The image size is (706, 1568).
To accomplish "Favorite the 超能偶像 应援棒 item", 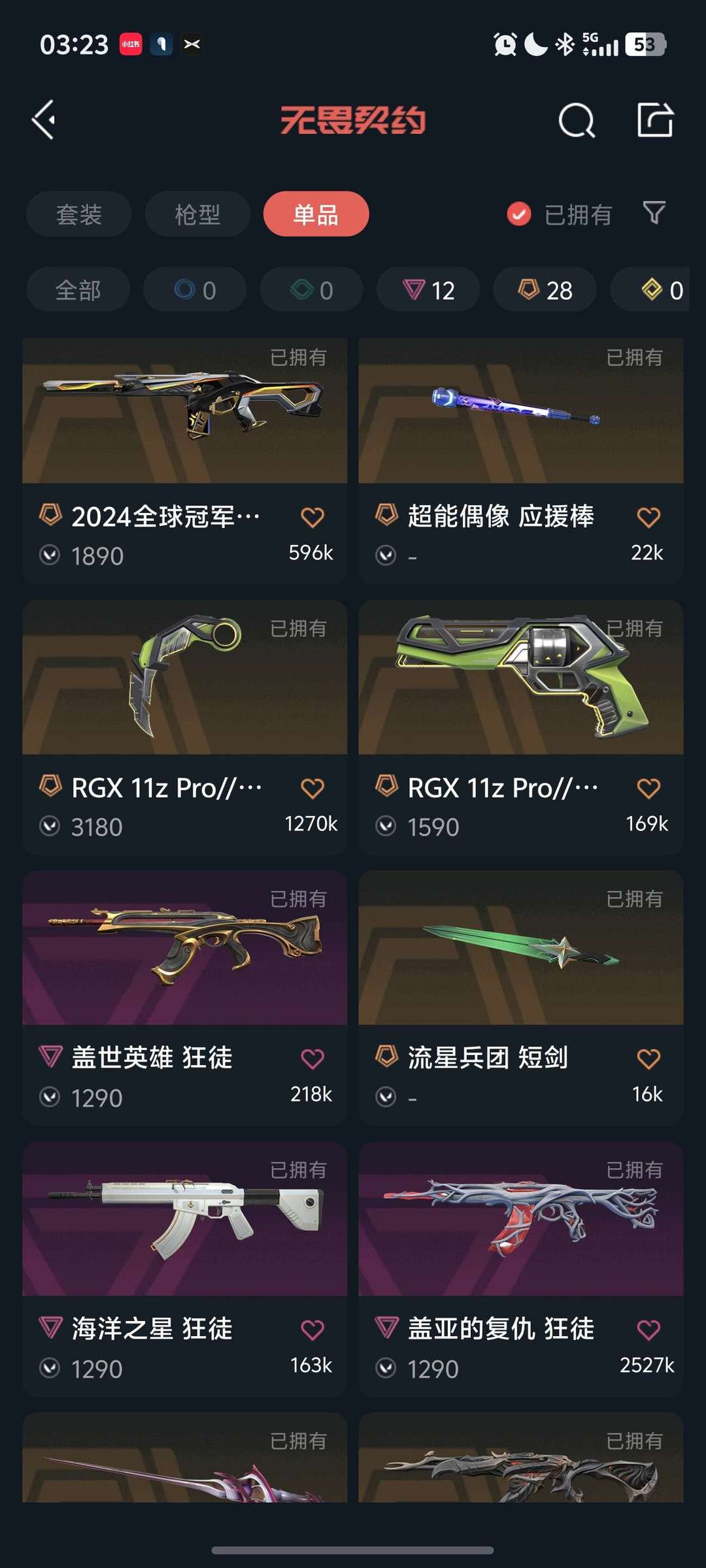I will point(648,517).
